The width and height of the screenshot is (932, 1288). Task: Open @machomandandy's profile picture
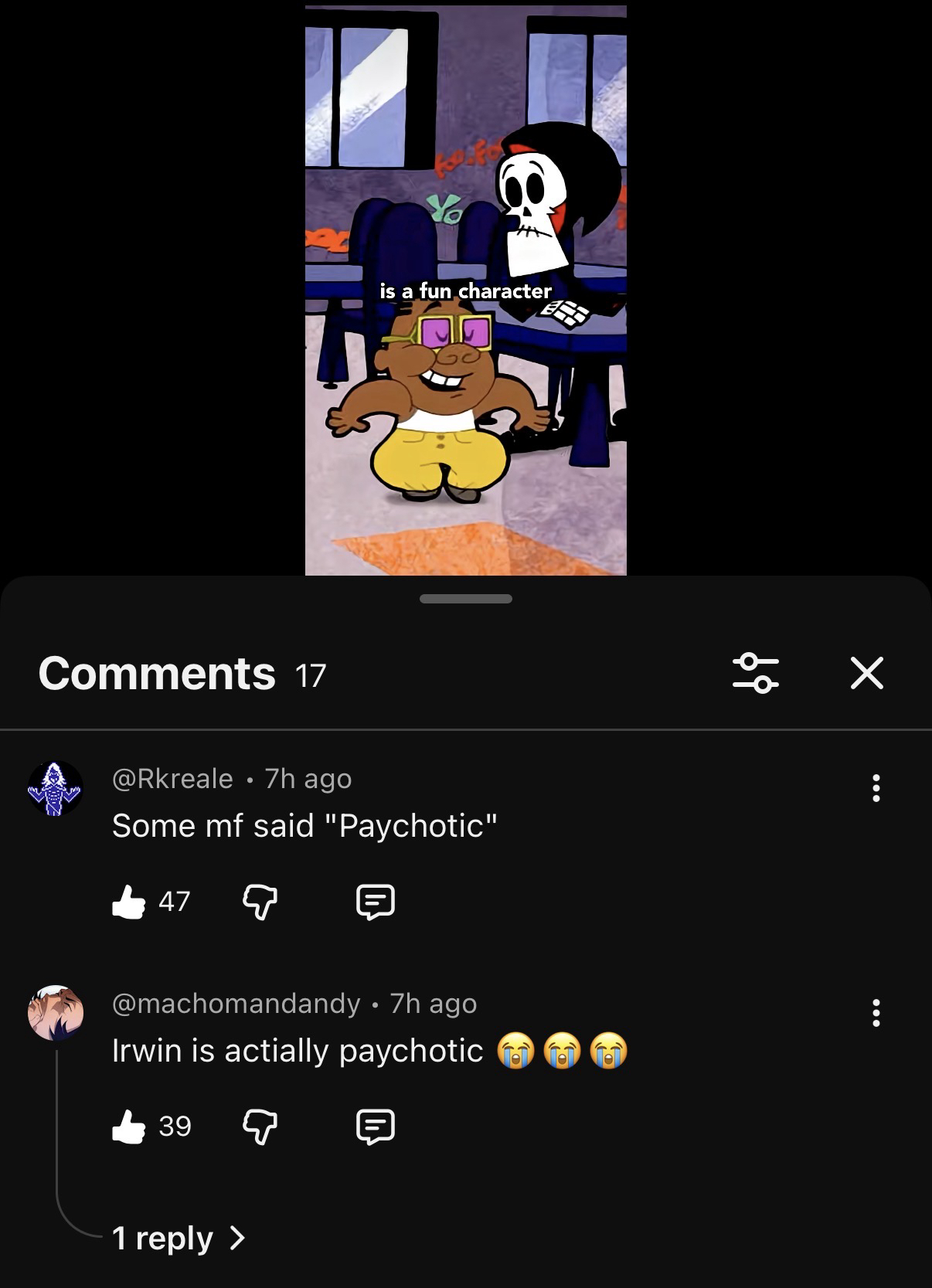pos(56,1013)
